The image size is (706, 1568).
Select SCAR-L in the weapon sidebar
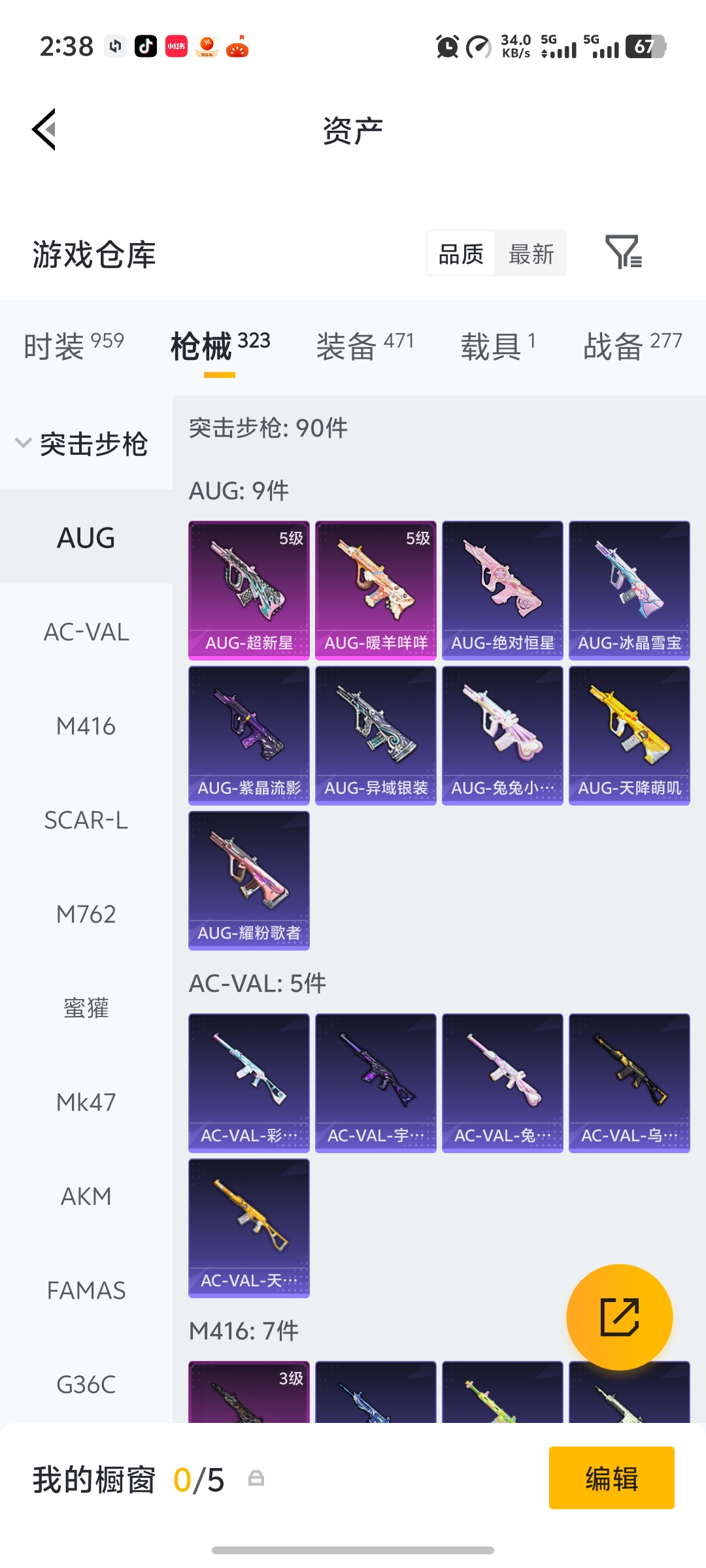(86, 820)
